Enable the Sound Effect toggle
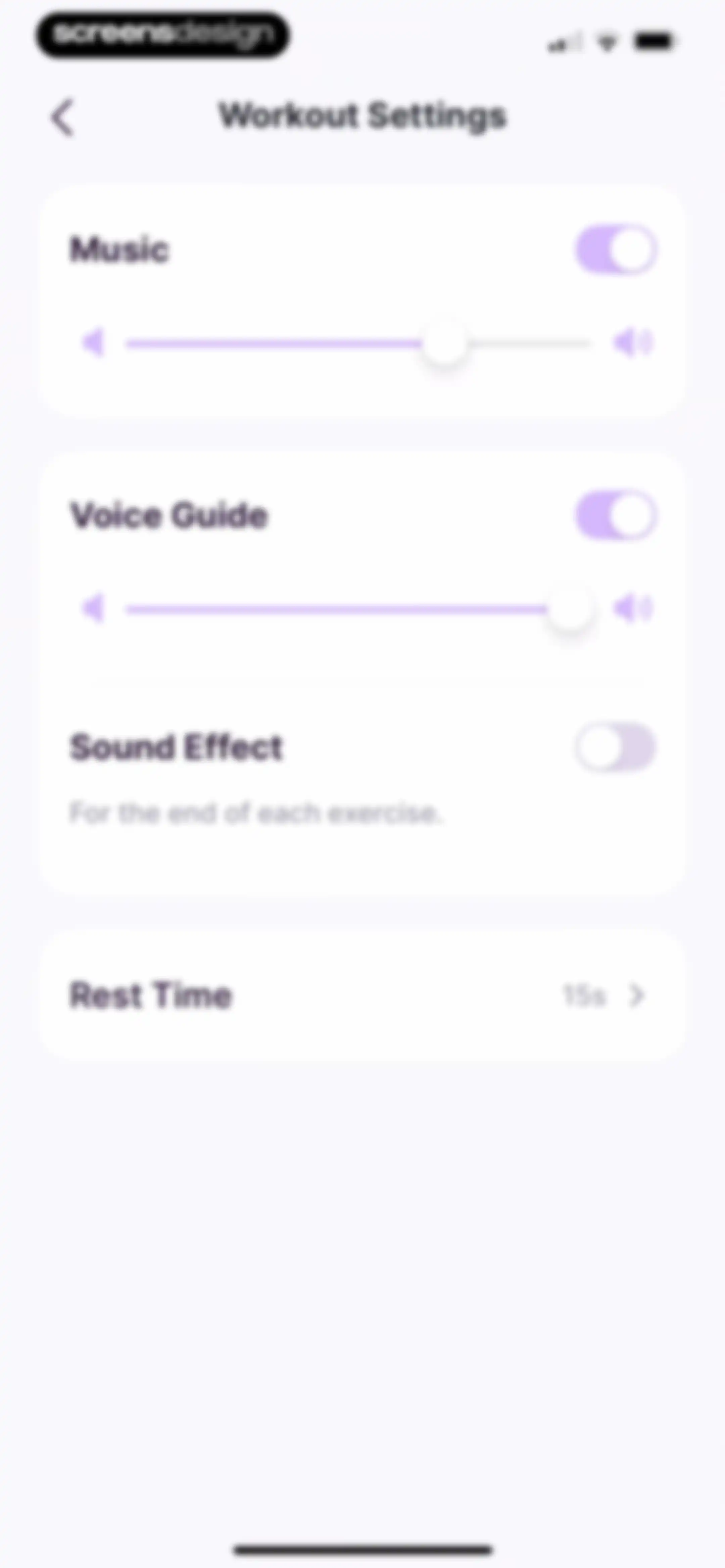Viewport: 725px width, 1568px height. pyautogui.click(x=615, y=747)
